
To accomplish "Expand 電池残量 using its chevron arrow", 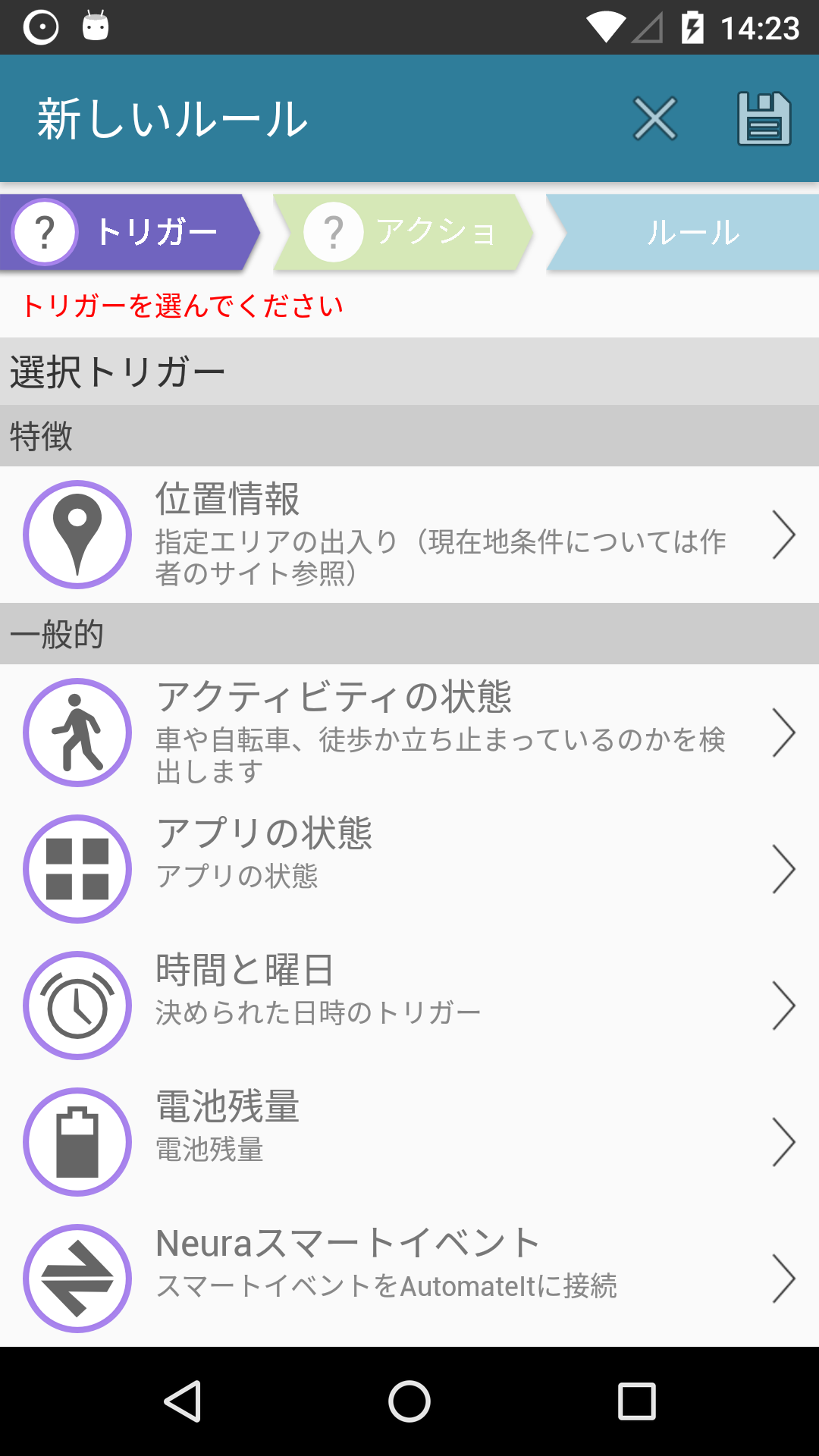I will tap(783, 1143).
